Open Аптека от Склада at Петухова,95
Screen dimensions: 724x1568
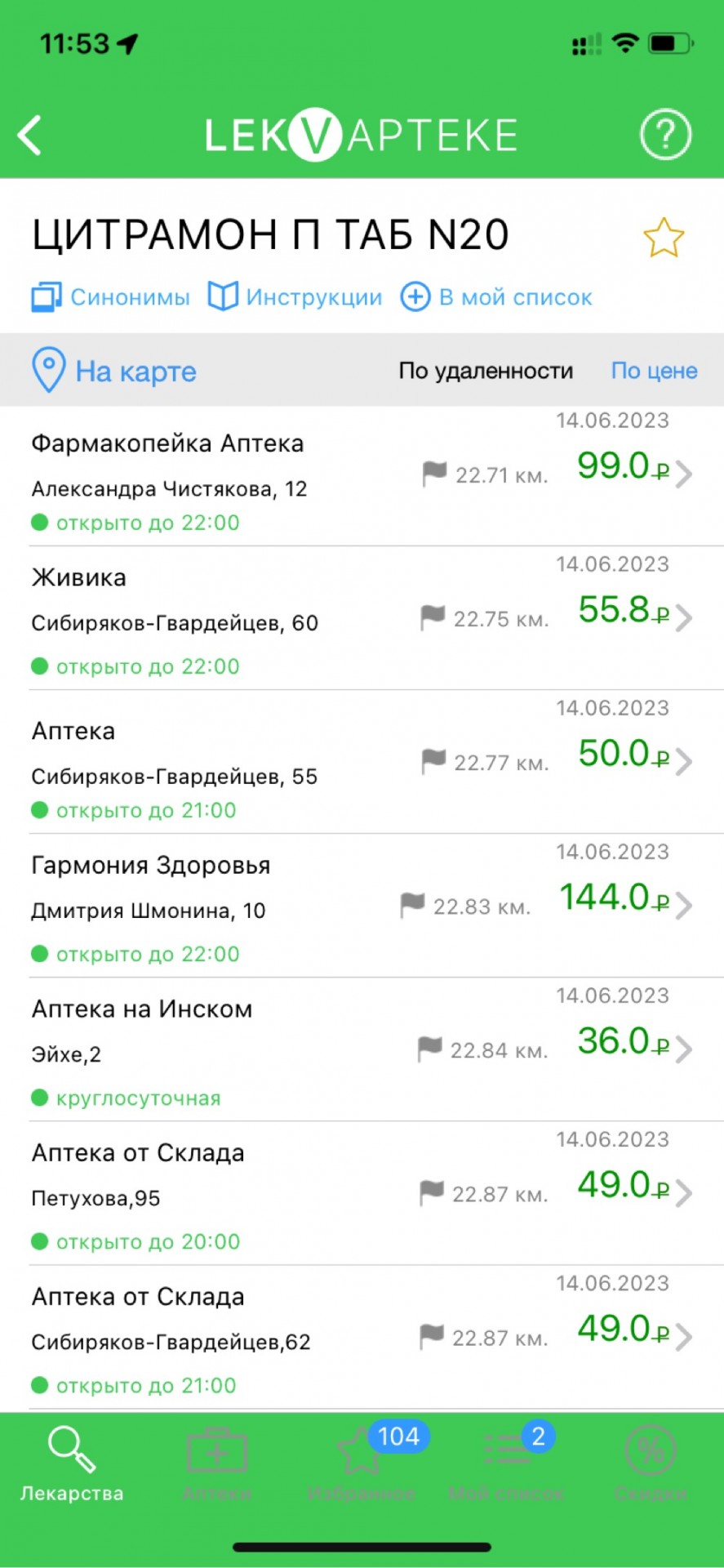pos(362,1193)
